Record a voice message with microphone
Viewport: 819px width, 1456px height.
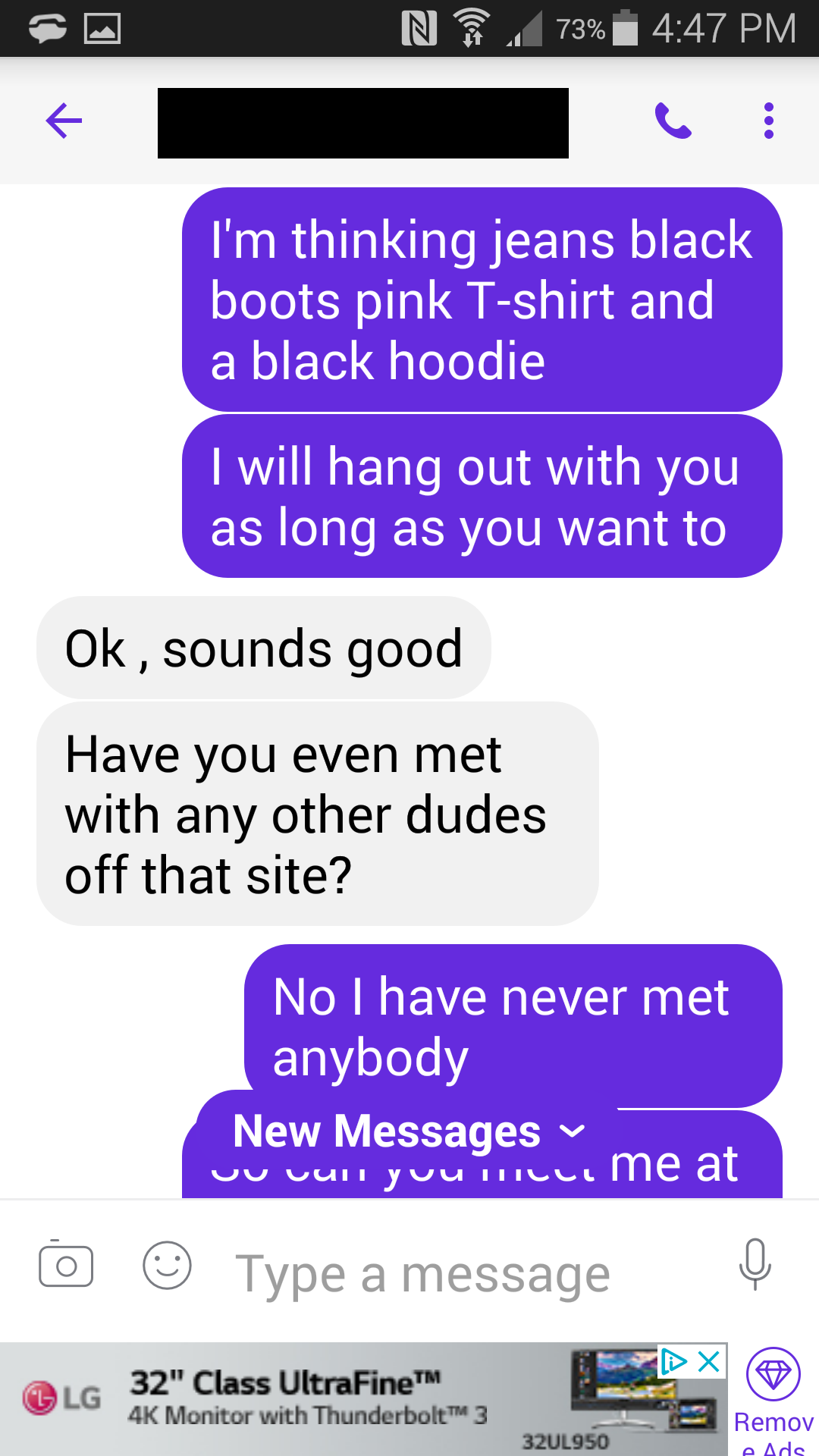click(x=755, y=1264)
